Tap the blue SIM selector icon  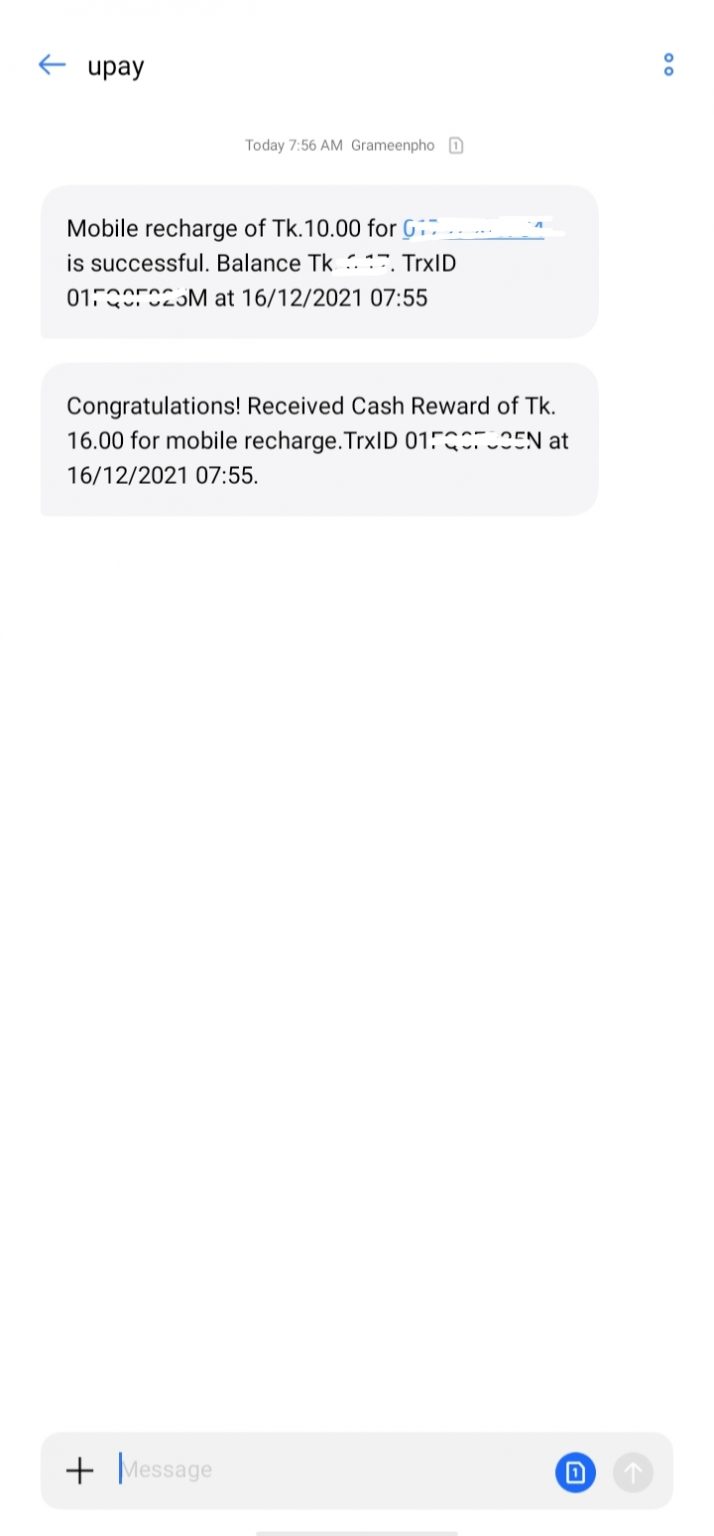(575, 1472)
